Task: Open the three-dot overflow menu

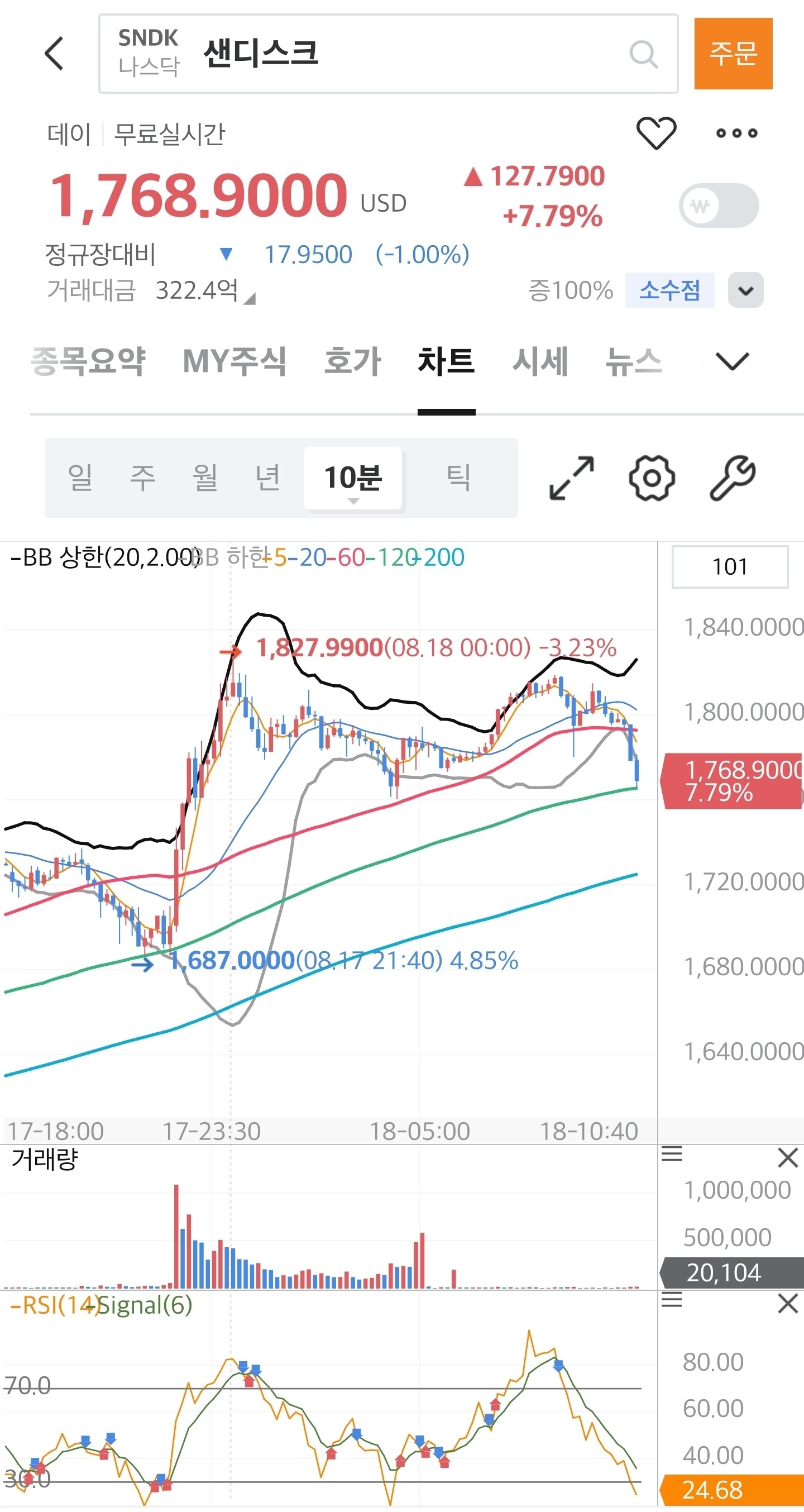Action: [x=736, y=133]
